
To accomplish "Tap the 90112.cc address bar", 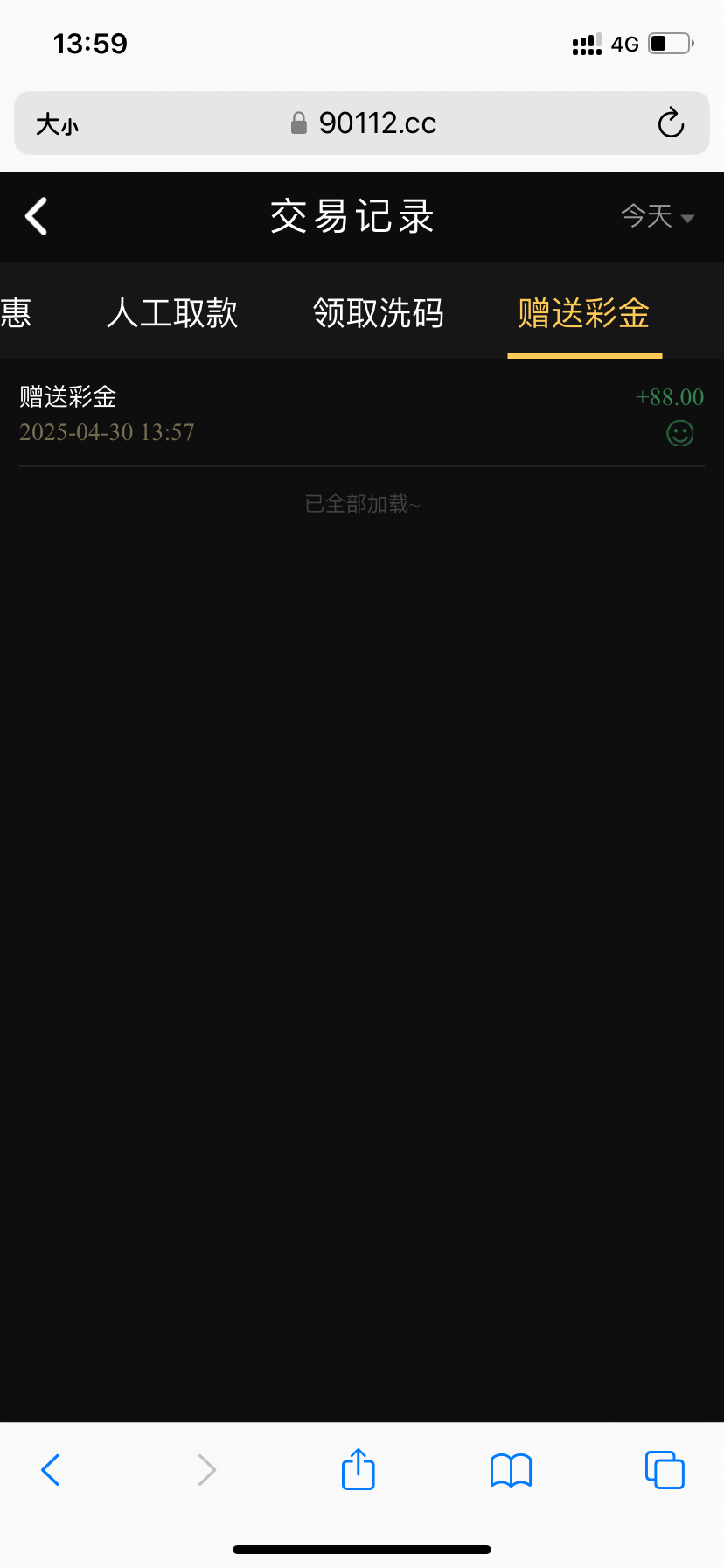I will tap(362, 123).
